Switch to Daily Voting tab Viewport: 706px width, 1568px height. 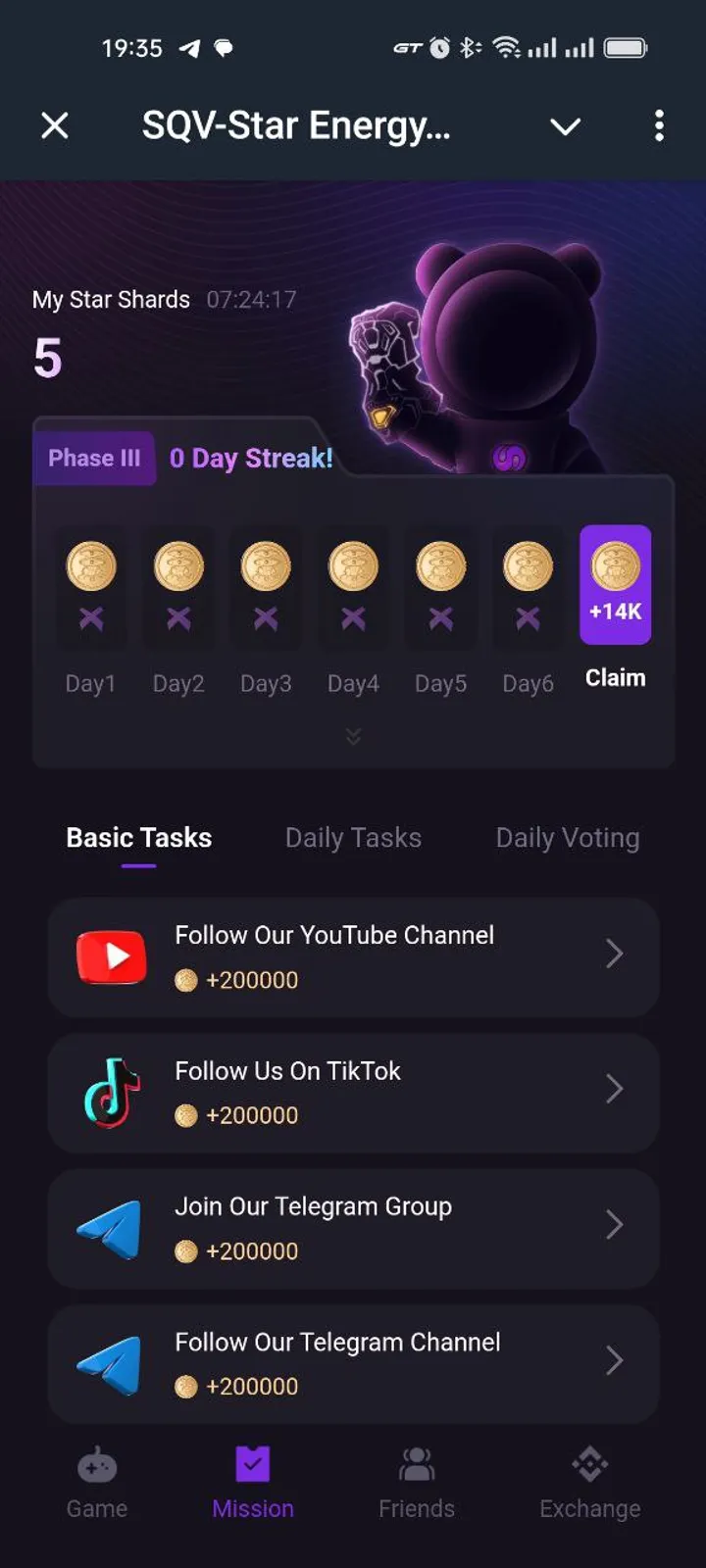tap(567, 838)
